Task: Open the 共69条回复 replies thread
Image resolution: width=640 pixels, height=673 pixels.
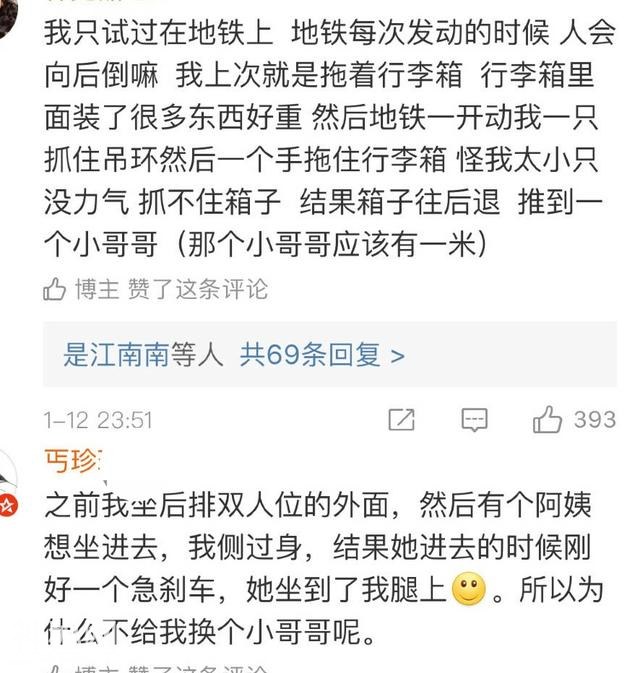Action: coord(322,354)
